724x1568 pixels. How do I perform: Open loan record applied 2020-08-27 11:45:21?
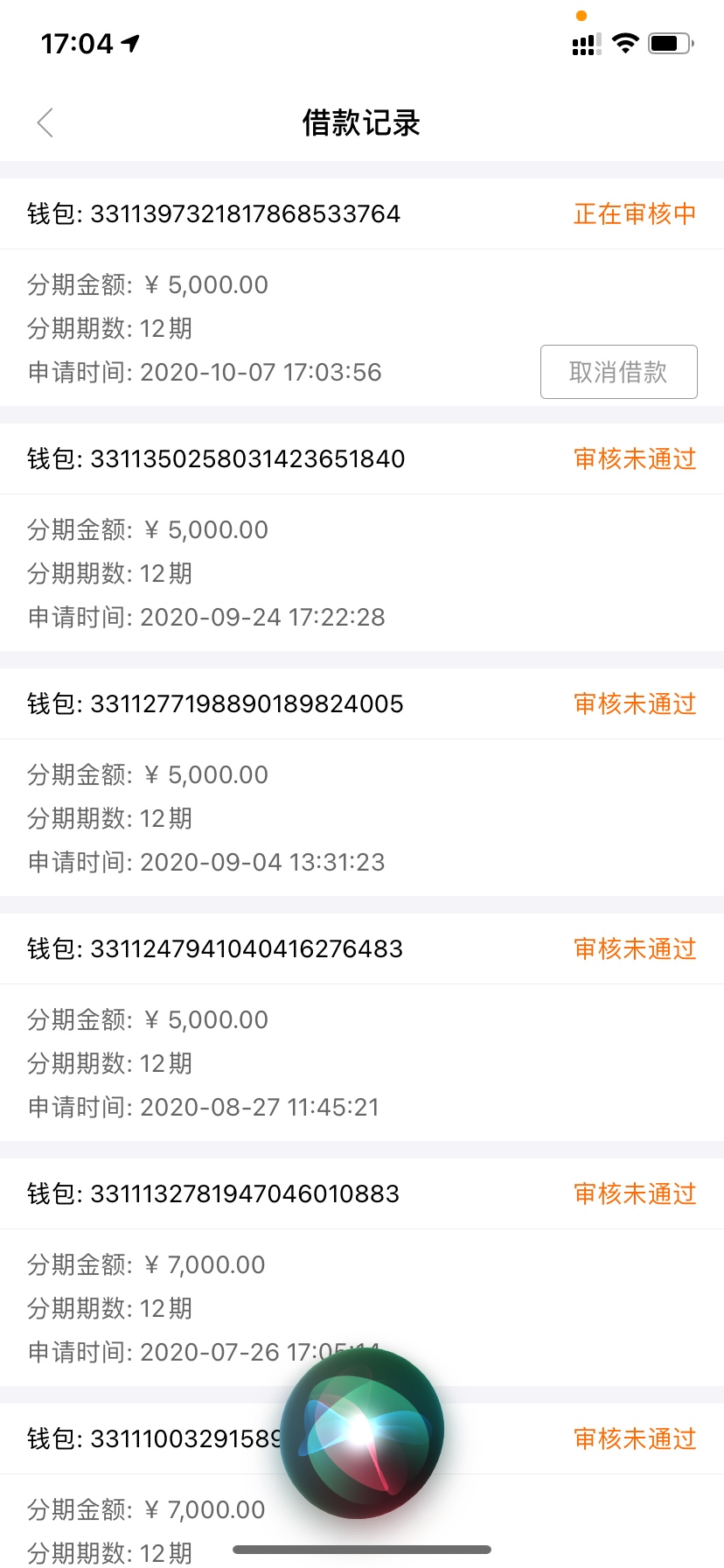pos(362,1027)
